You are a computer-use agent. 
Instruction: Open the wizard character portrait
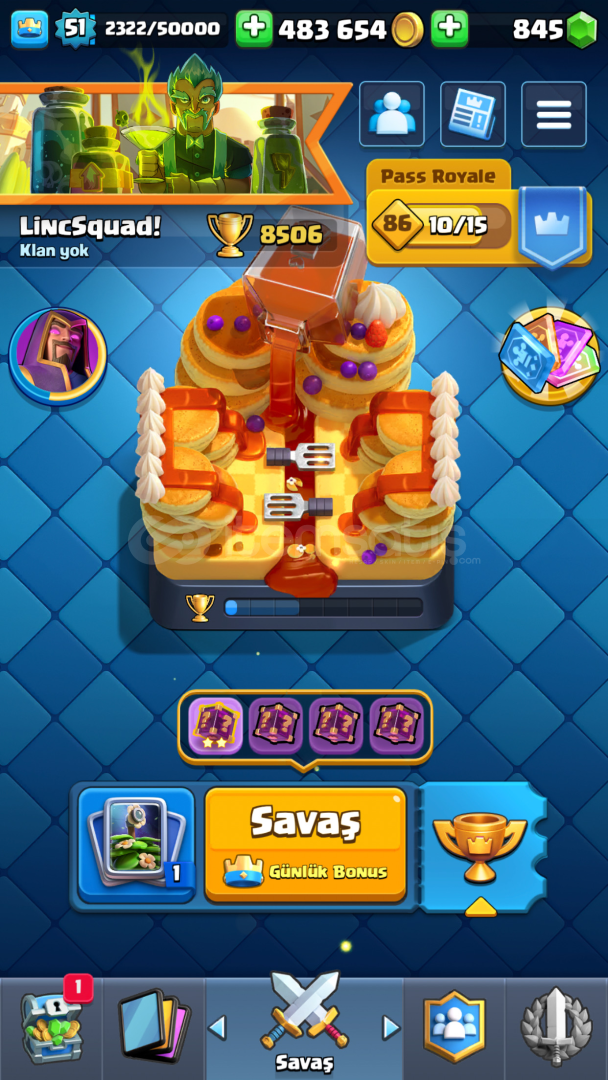point(58,356)
